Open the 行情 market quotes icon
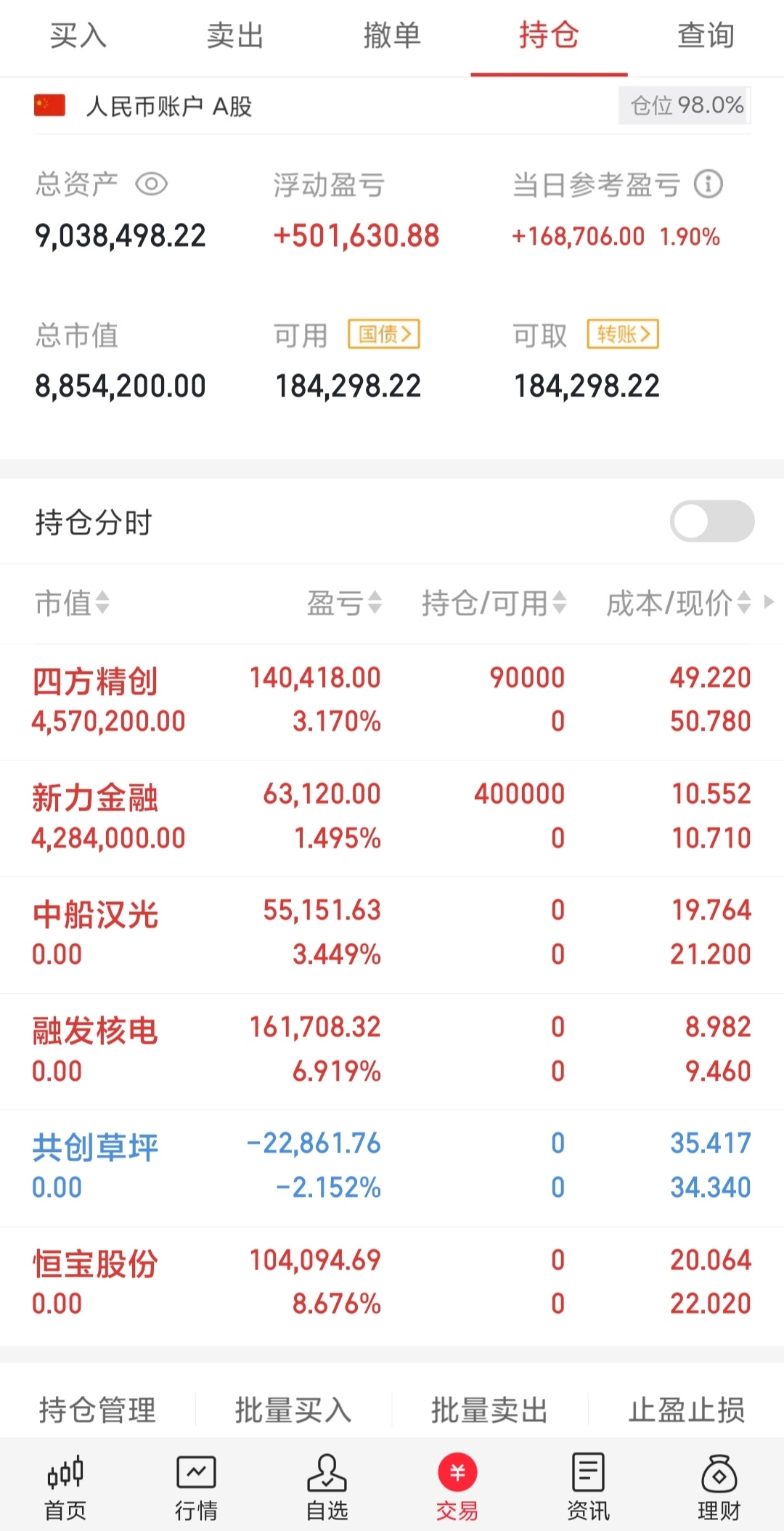This screenshot has width=784, height=1531. tap(197, 1485)
